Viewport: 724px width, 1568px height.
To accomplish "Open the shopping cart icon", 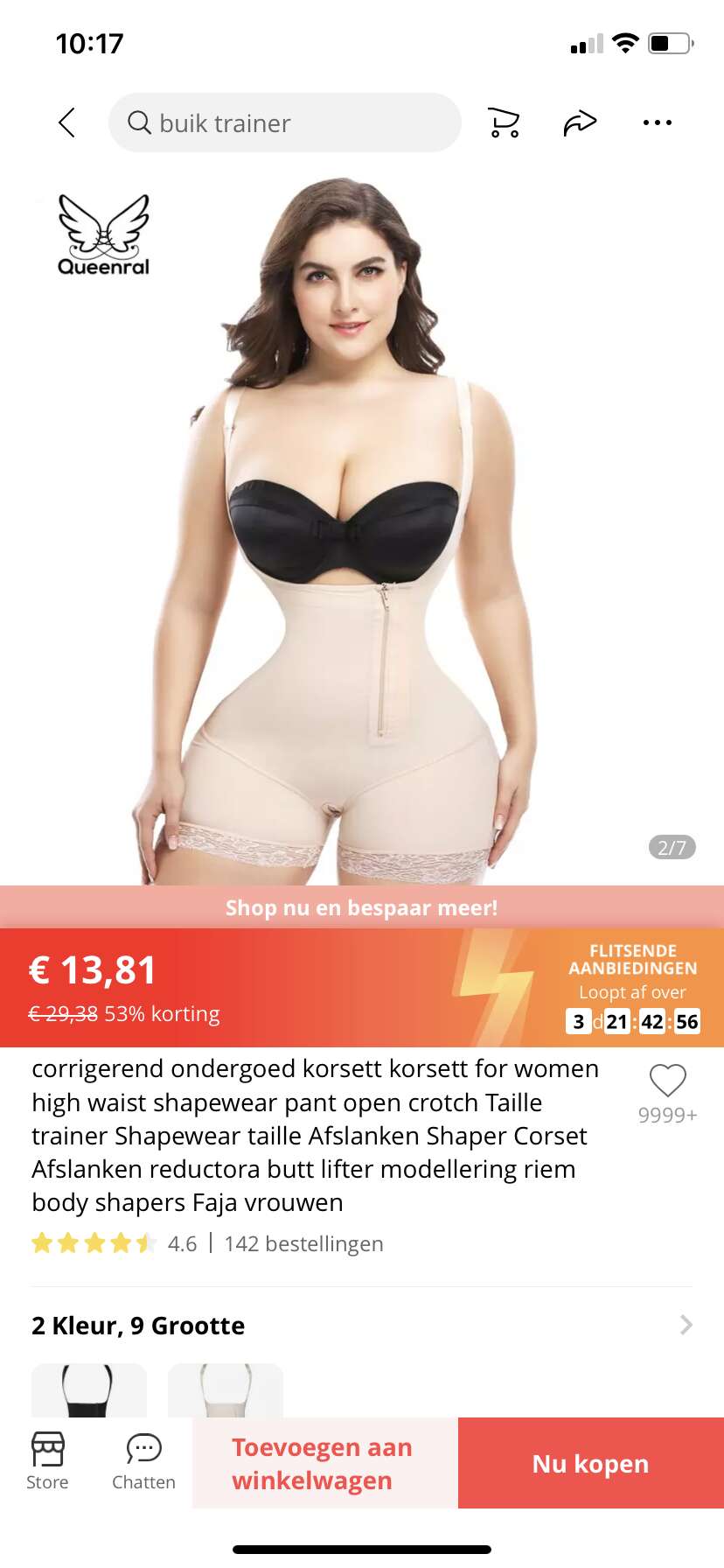I will (504, 122).
